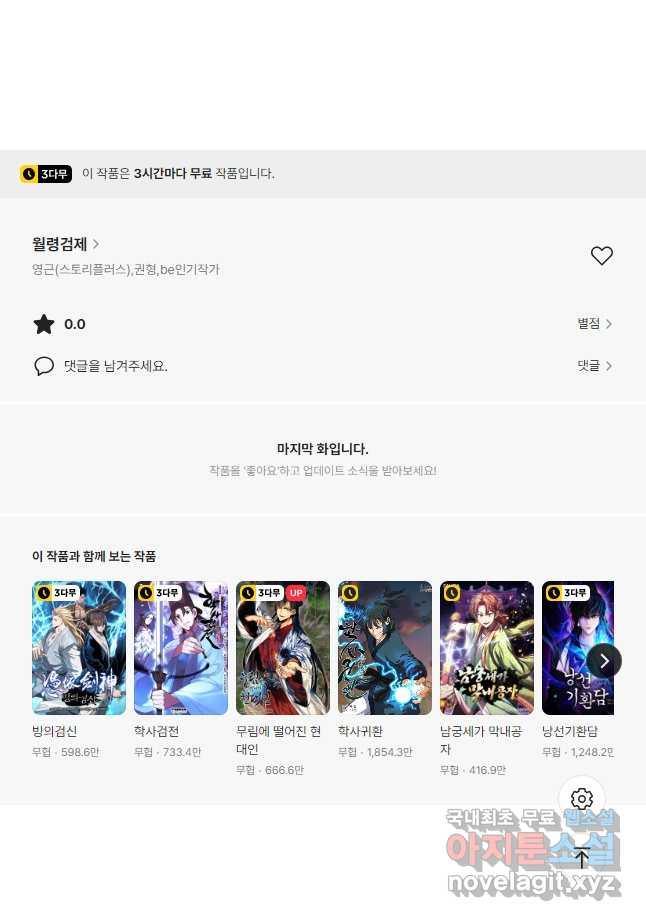
Task: Open the 별점 rating page
Action: [594, 324]
